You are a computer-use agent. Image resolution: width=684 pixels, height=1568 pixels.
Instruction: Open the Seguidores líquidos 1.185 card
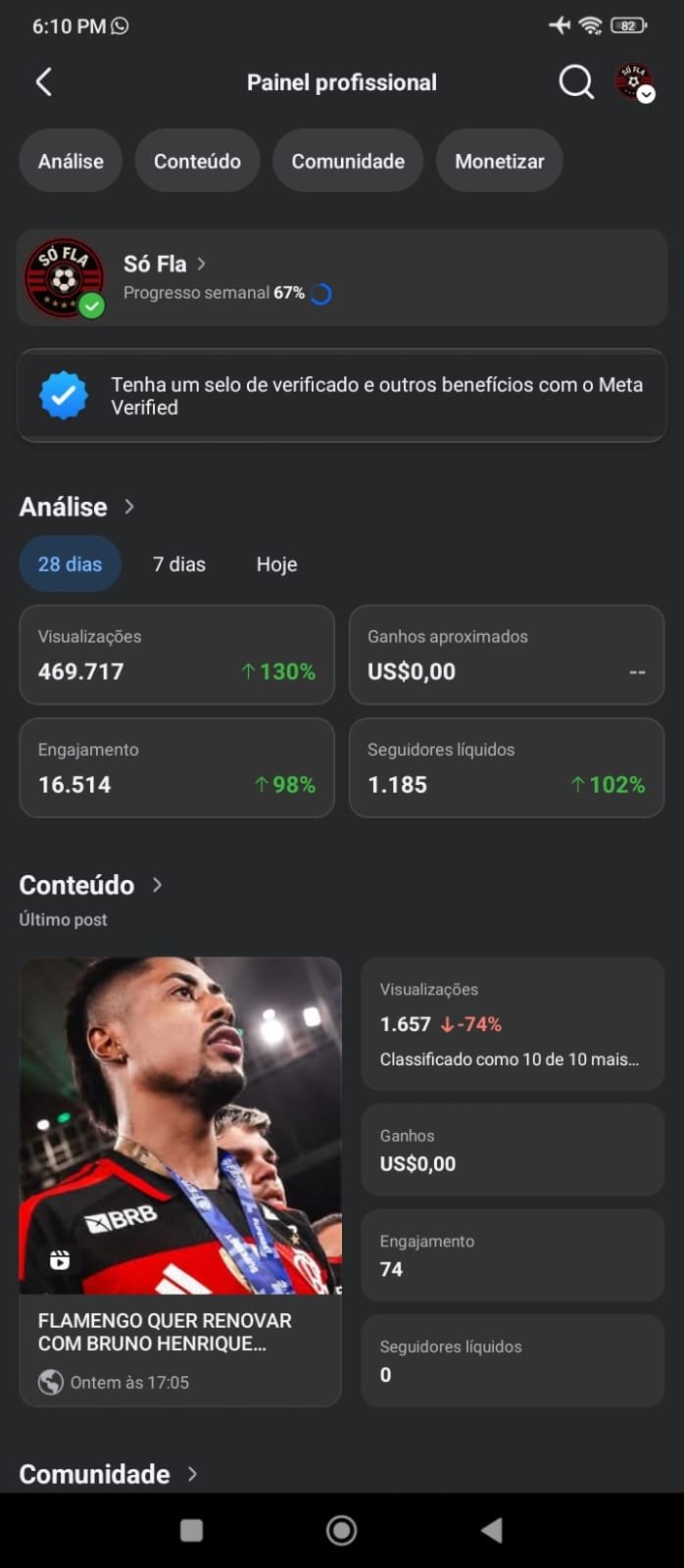point(507,767)
